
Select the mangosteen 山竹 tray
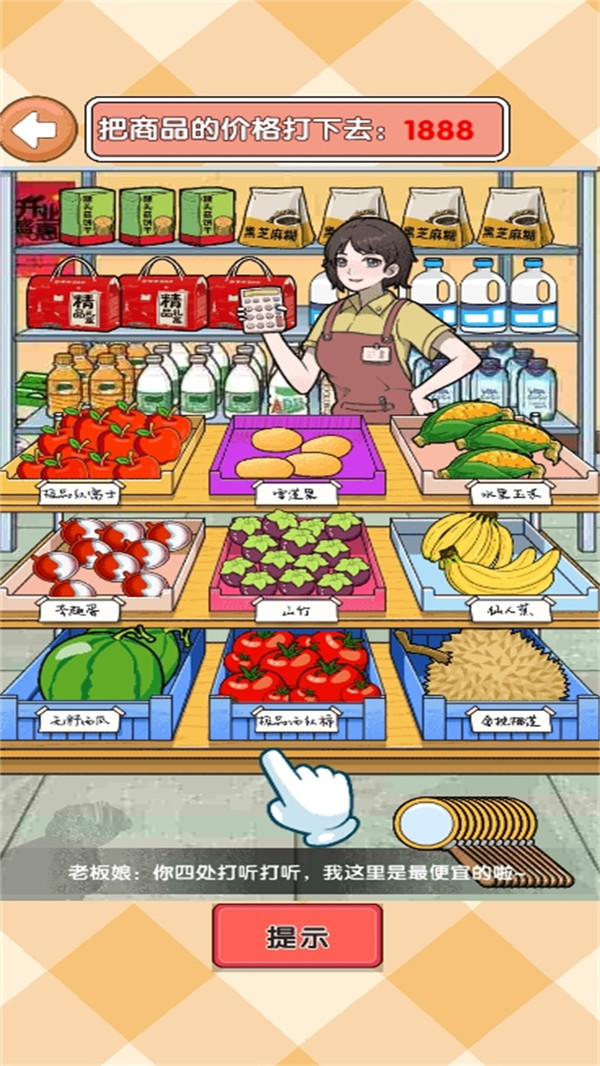tap(297, 566)
